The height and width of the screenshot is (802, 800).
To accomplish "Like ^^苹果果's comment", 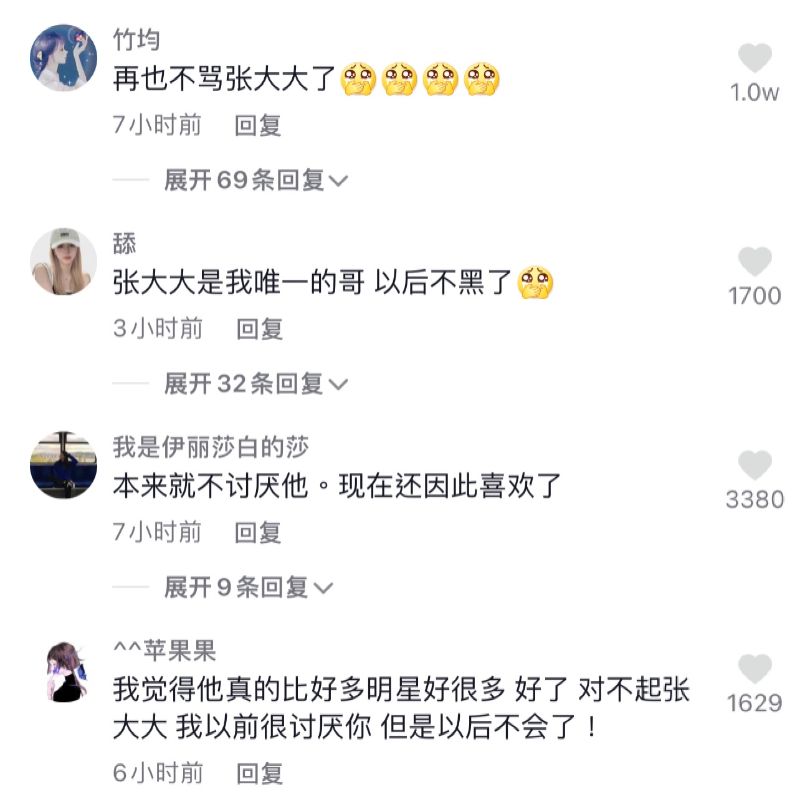I will pyautogui.click(x=755, y=669).
